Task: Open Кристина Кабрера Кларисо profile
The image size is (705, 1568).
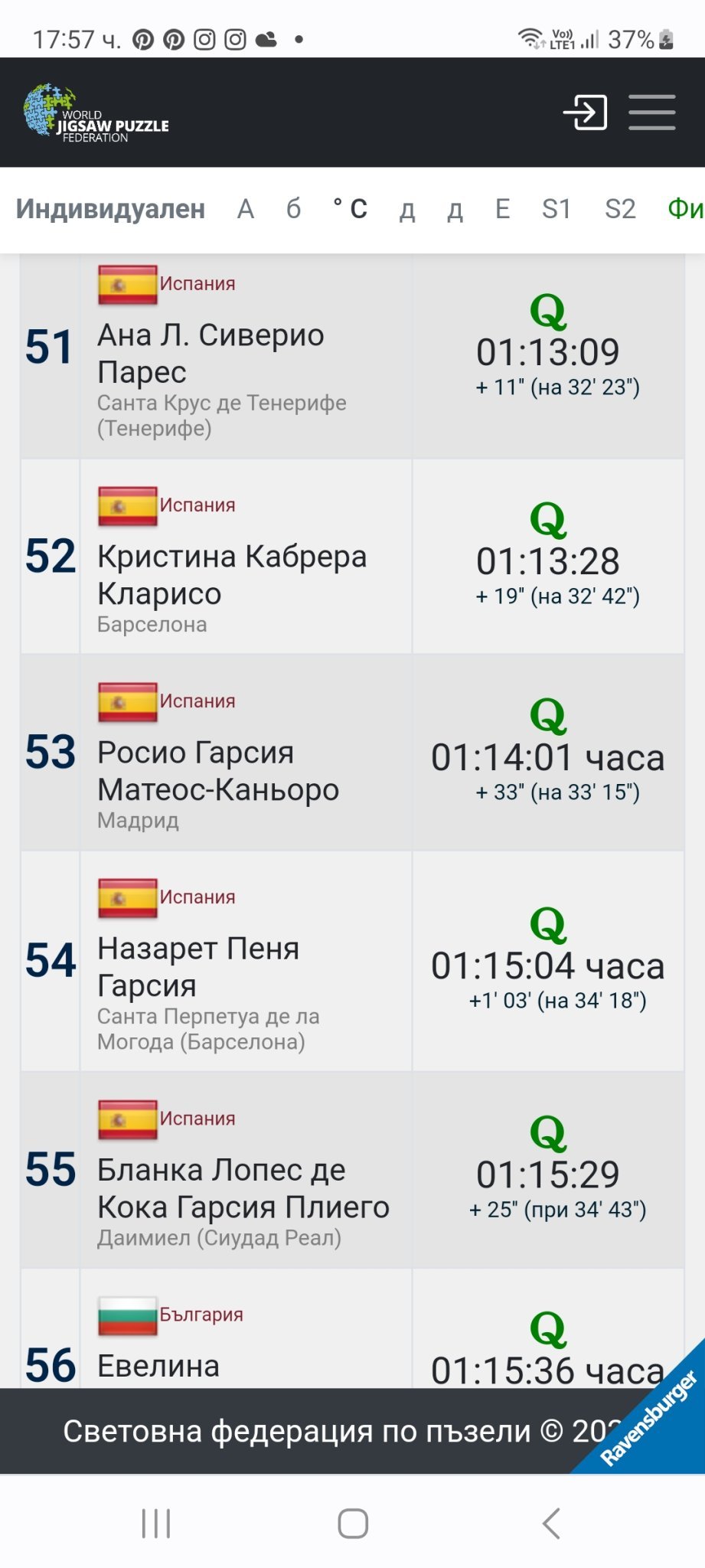Action: (231, 574)
